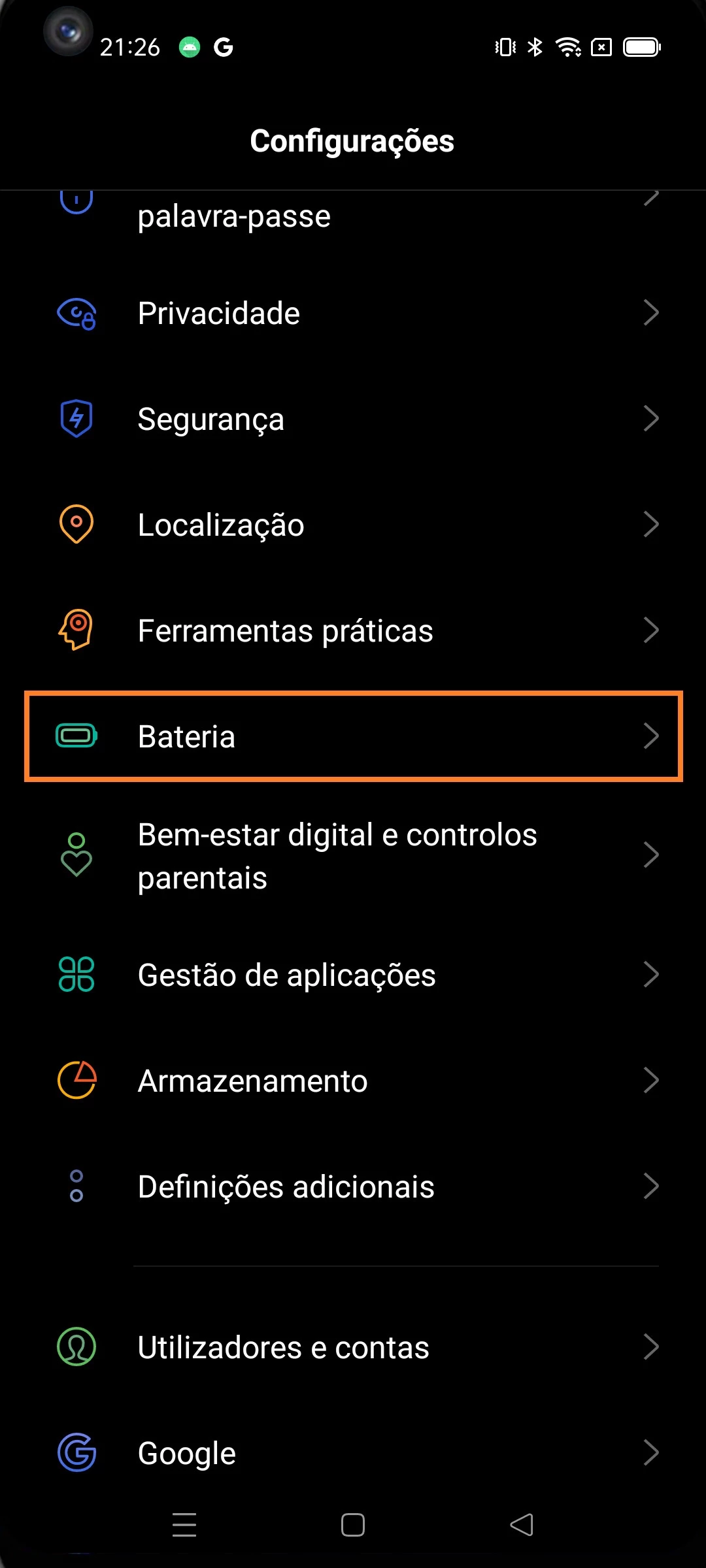Image resolution: width=706 pixels, height=1568 pixels.
Task: Go to Segurança settings
Action: point(353,419)
